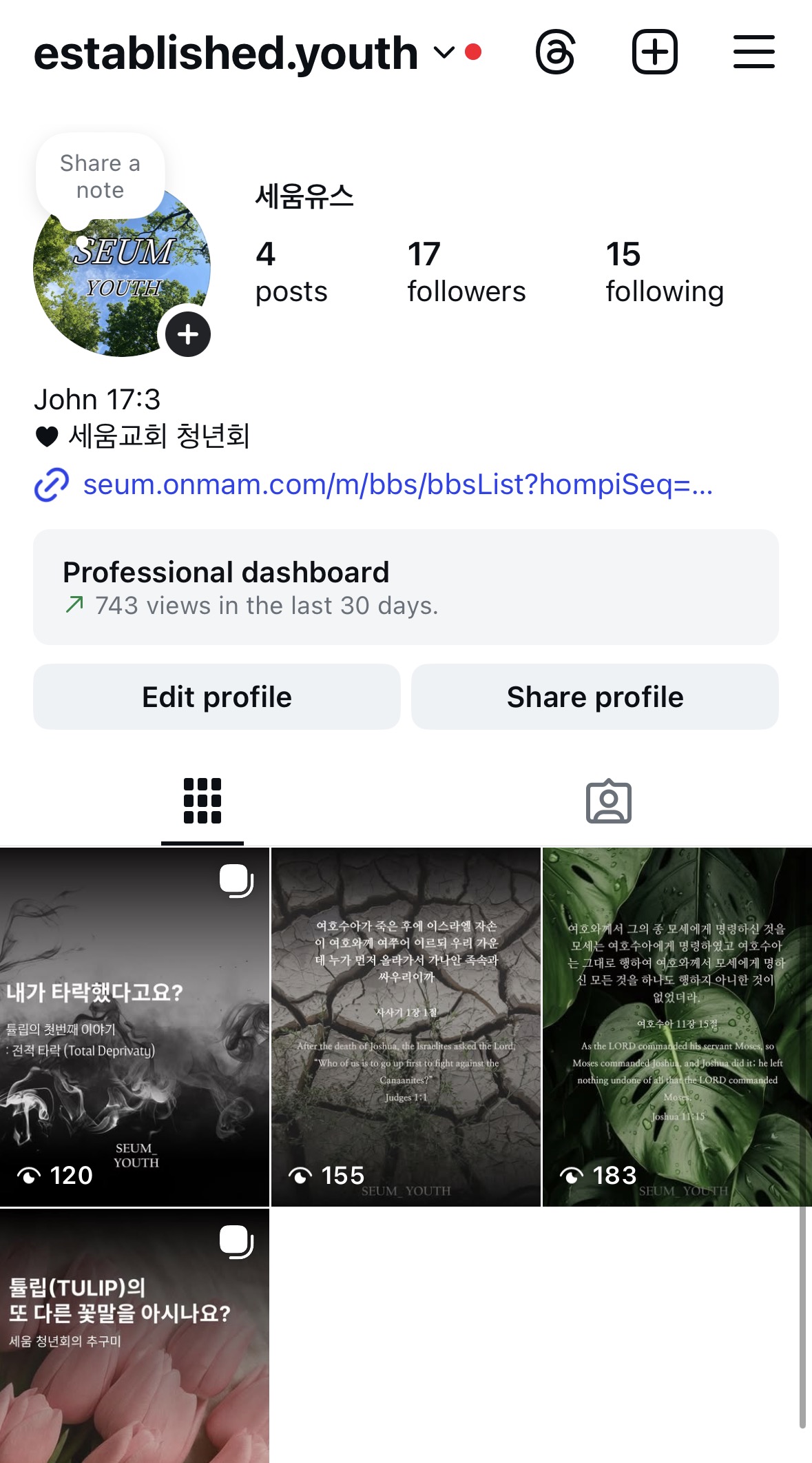
Task: Add a story via profile picture plus
Action: [x=188, y=335]
